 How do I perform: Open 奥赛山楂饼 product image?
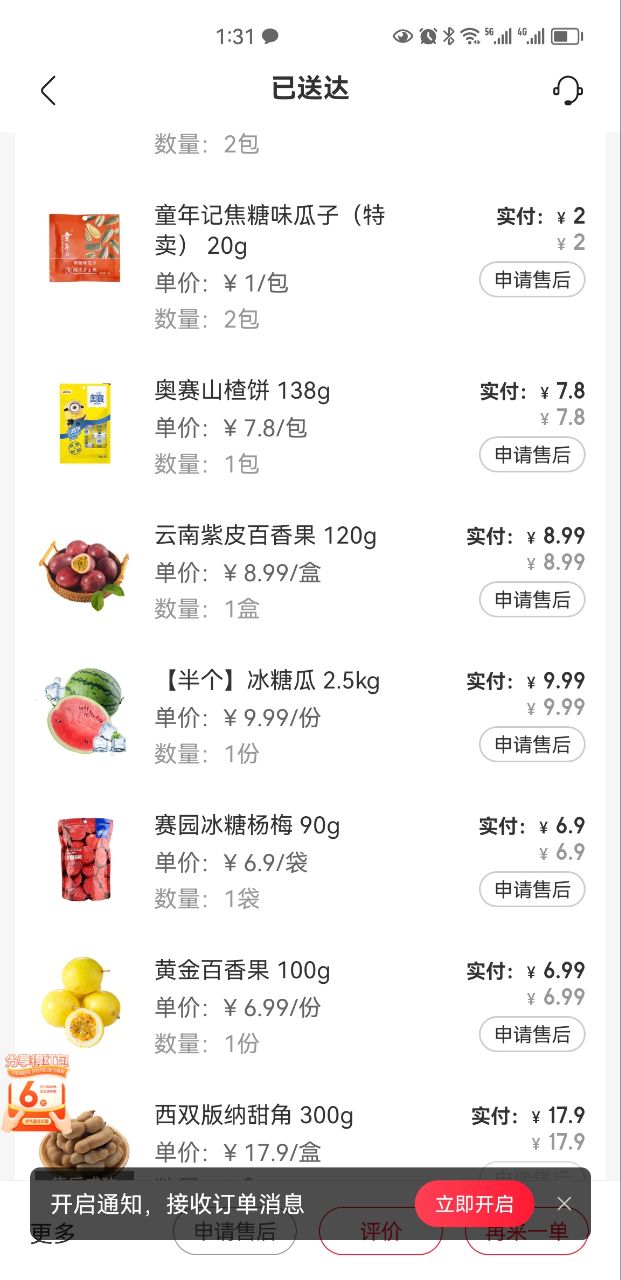(84, 423)
